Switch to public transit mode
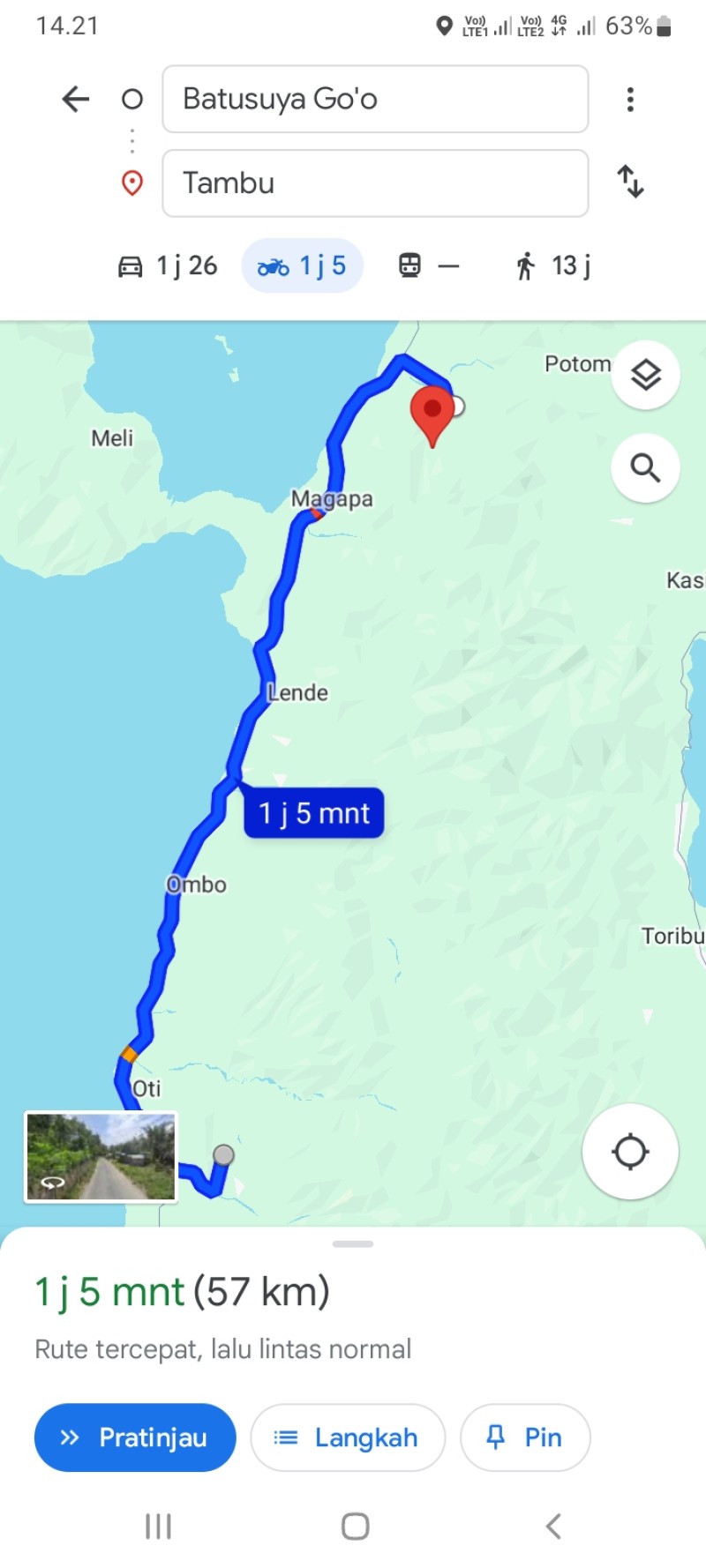This screenshot has width=706, height=1568. [429, 265]
